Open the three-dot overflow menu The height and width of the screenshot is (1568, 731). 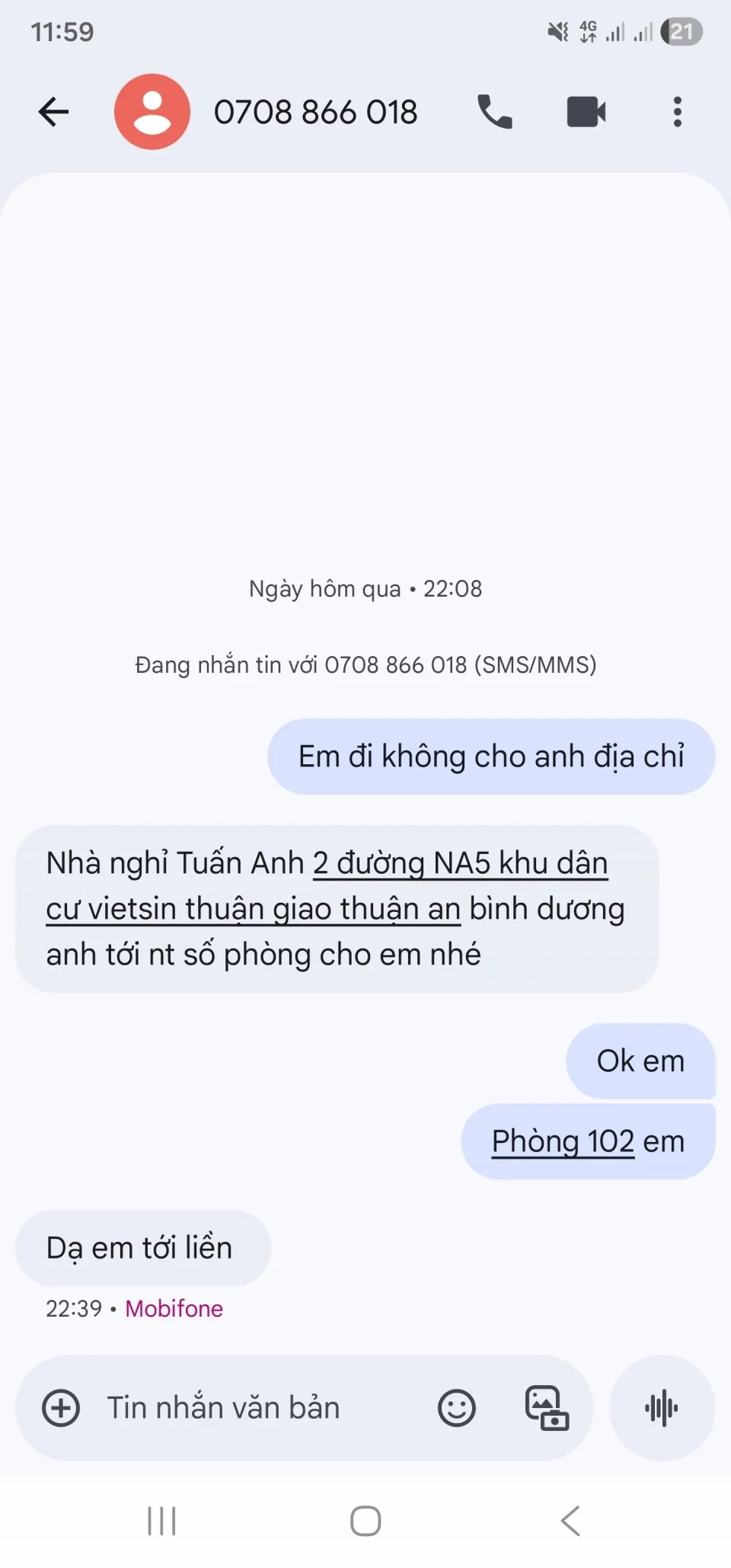[677, 112]
